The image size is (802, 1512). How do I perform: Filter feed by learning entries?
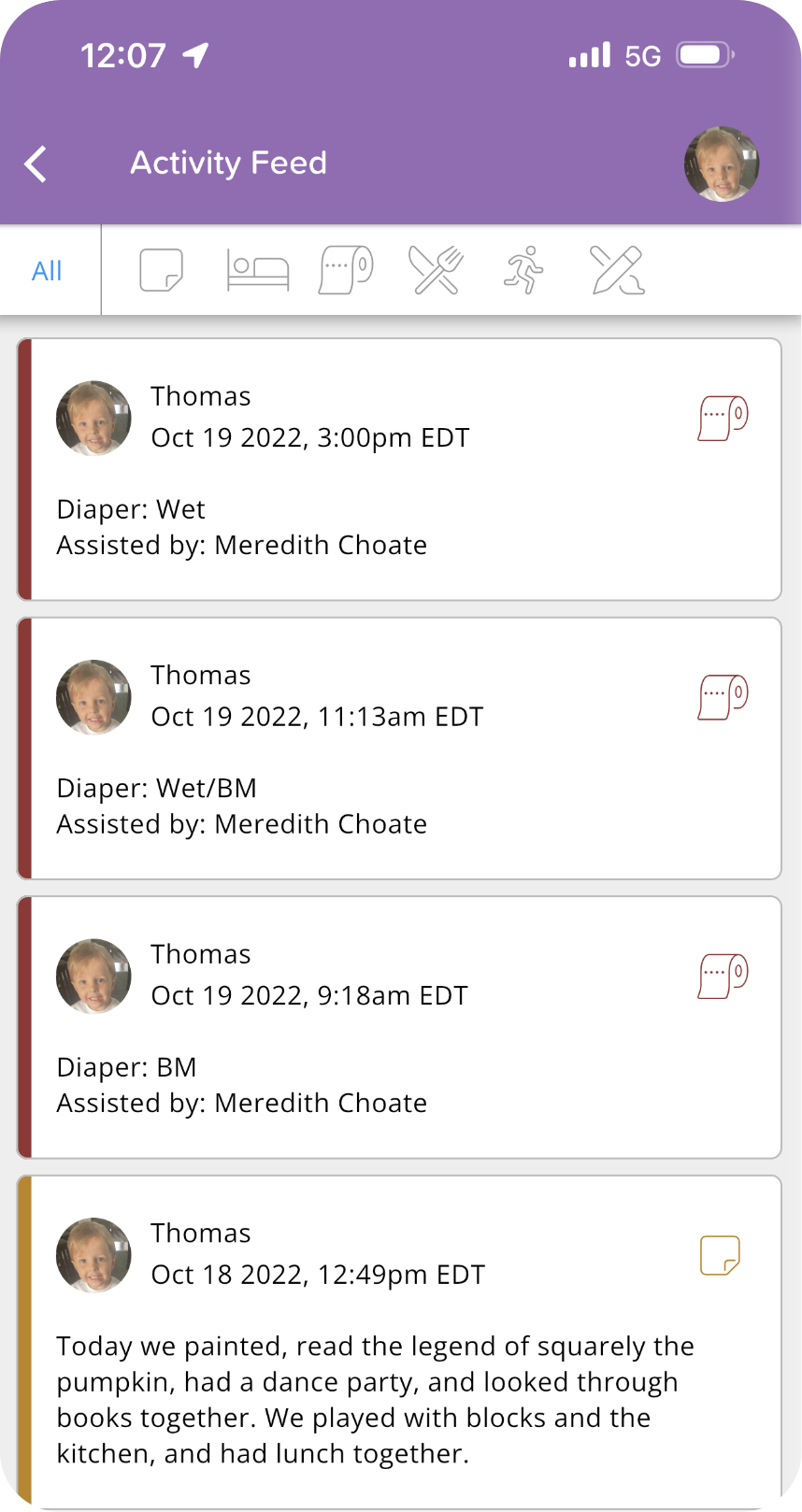[x=617, y=270]
